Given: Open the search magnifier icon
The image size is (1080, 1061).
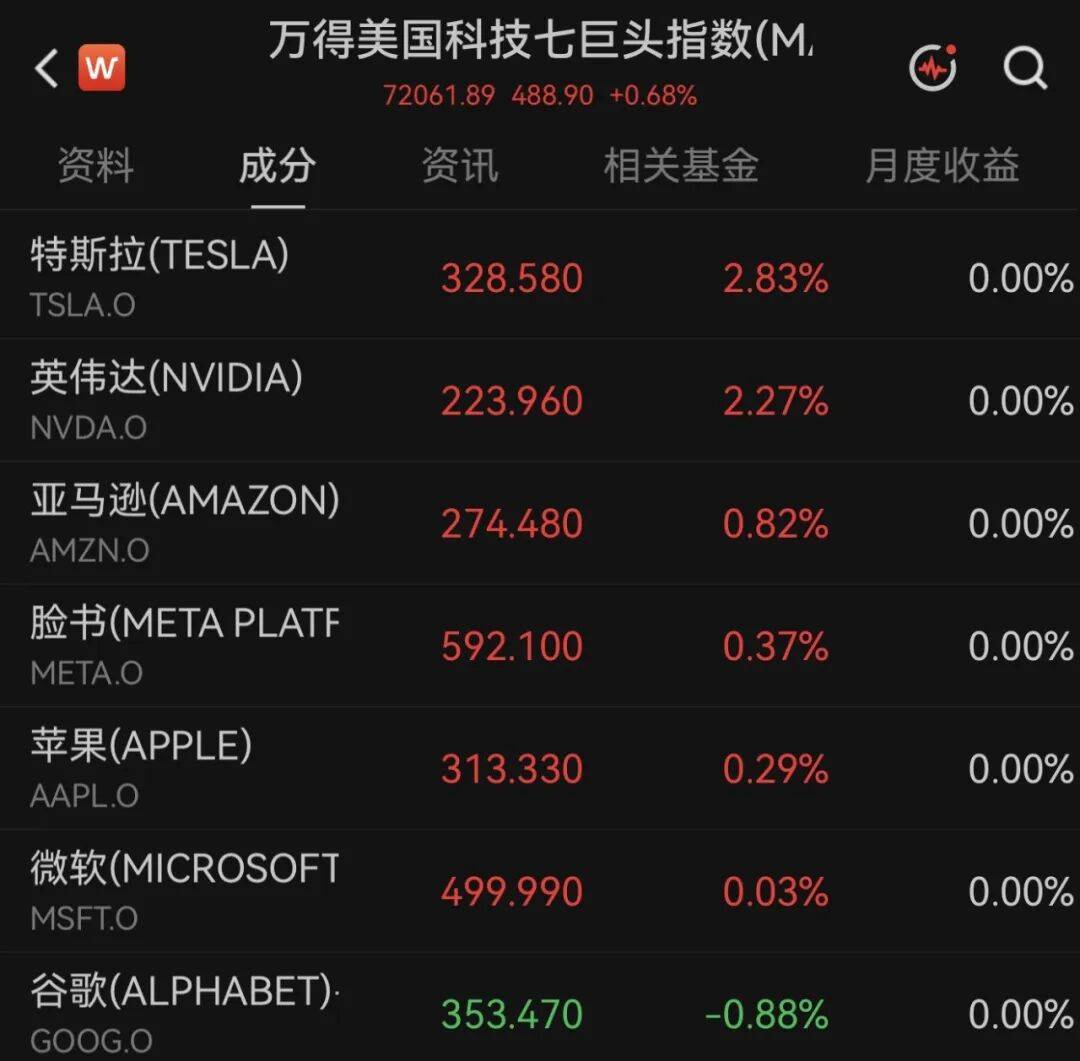Looking at the screenshot, I should (1025, 68).
